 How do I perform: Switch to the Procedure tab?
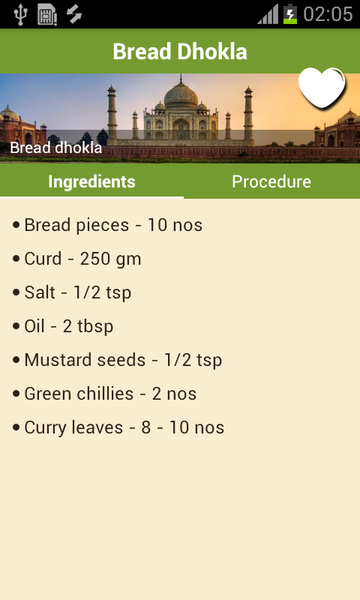pos(272,181)
